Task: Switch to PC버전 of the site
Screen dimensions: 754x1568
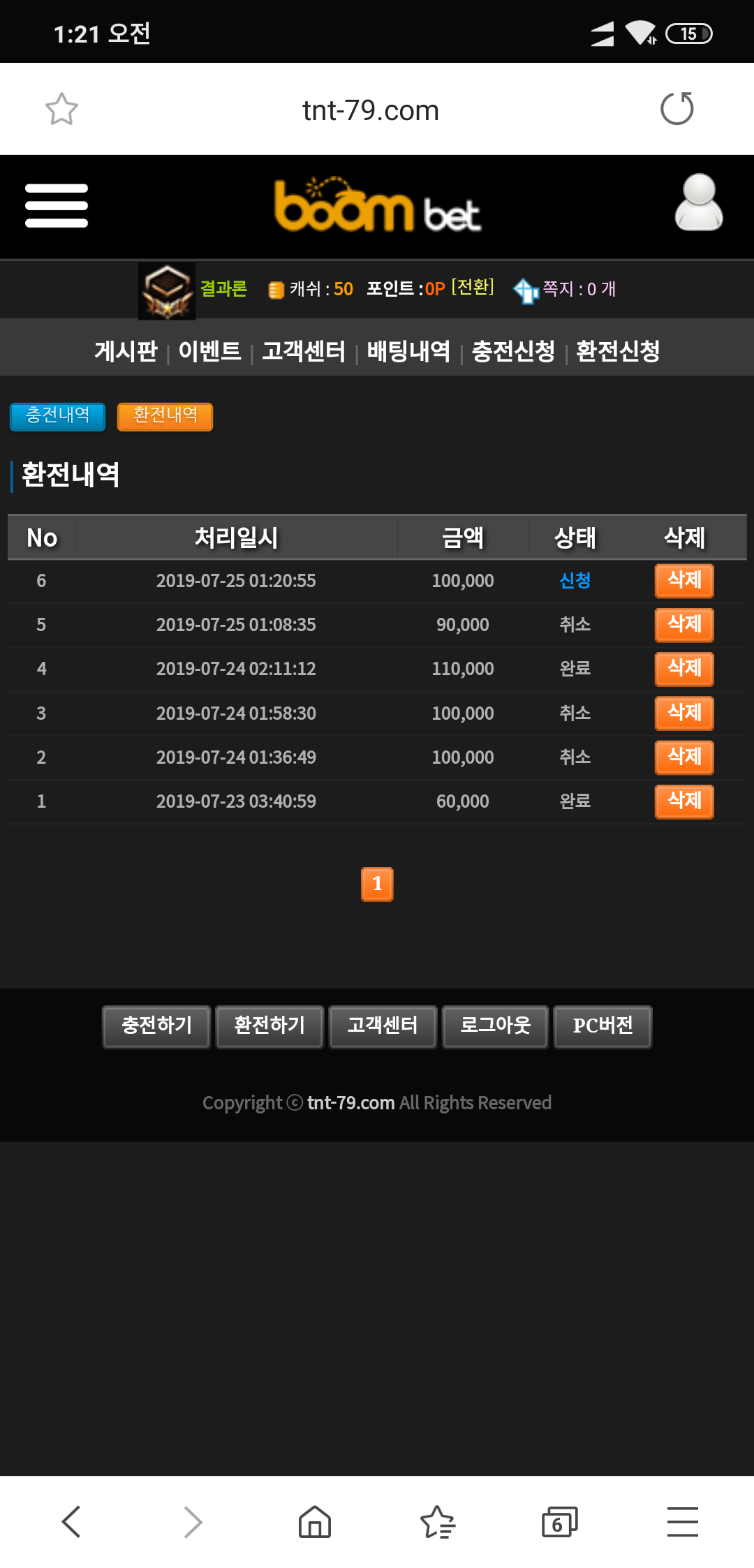Action: pos(603,1026)
